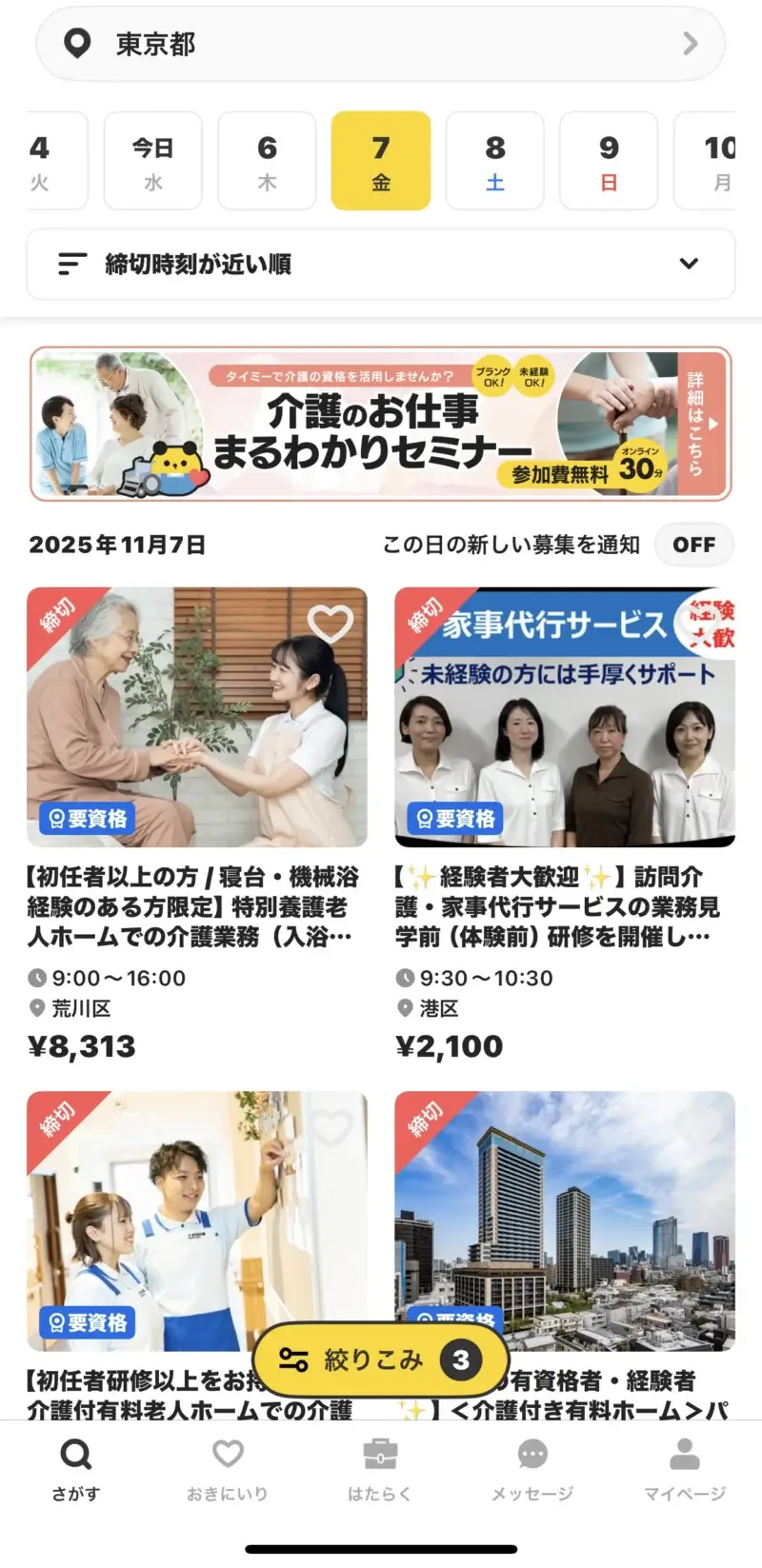Image resolution: width=762 pixels, height=1568 pixels.
Task: Tap the location pin icon beside 東京都
Action: point(77,42)
